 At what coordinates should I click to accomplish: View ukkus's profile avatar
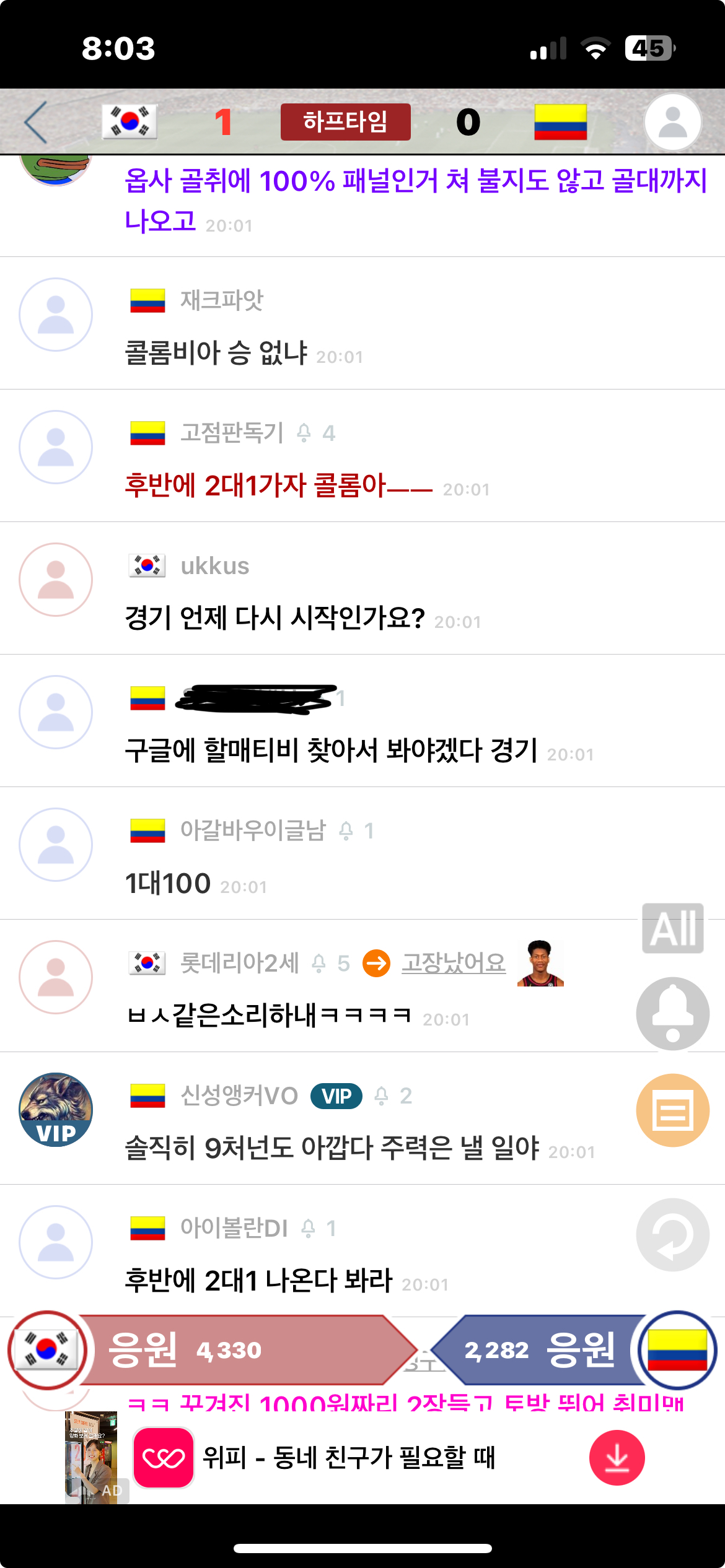pyautogui.click(x=56, y=580)
